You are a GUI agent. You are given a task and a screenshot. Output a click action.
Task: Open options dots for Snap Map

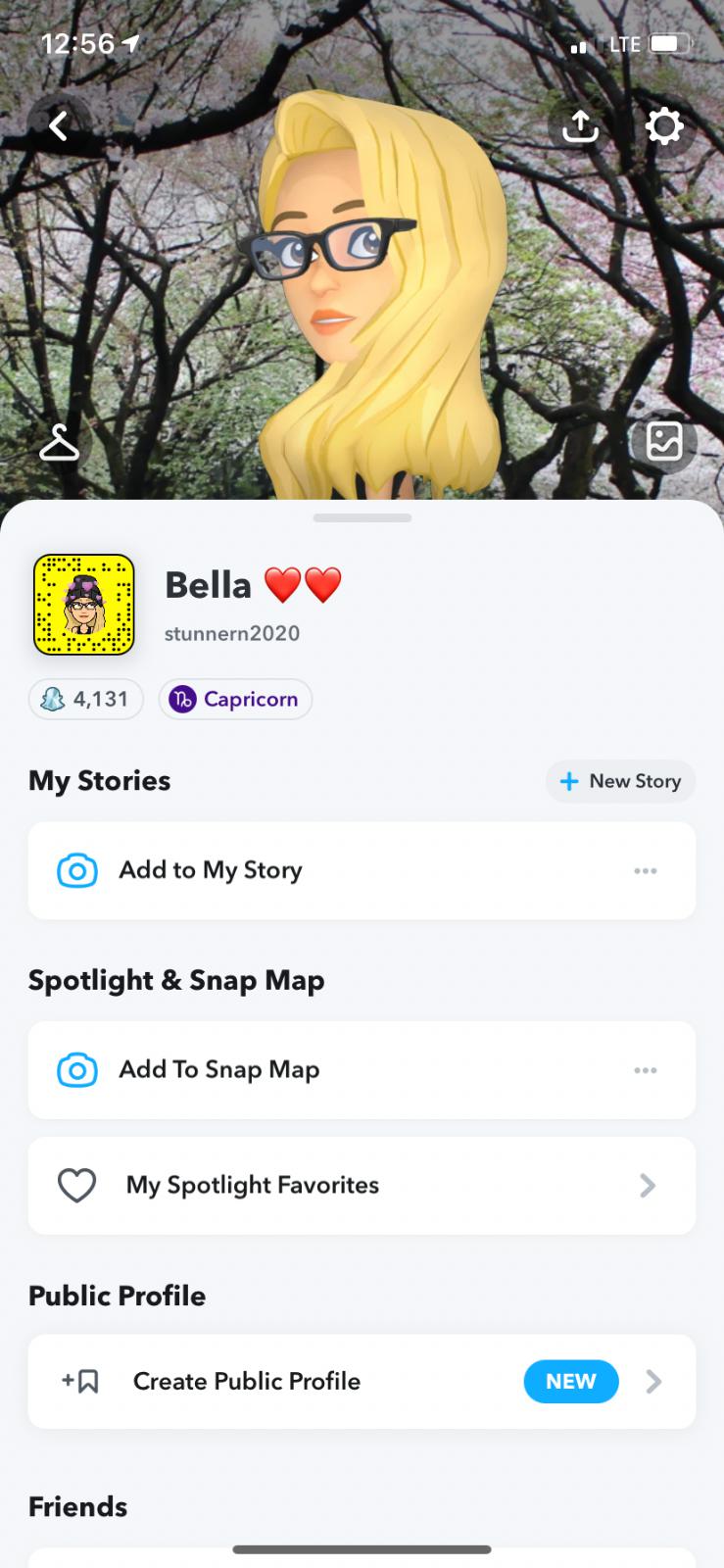(645, 1070)
